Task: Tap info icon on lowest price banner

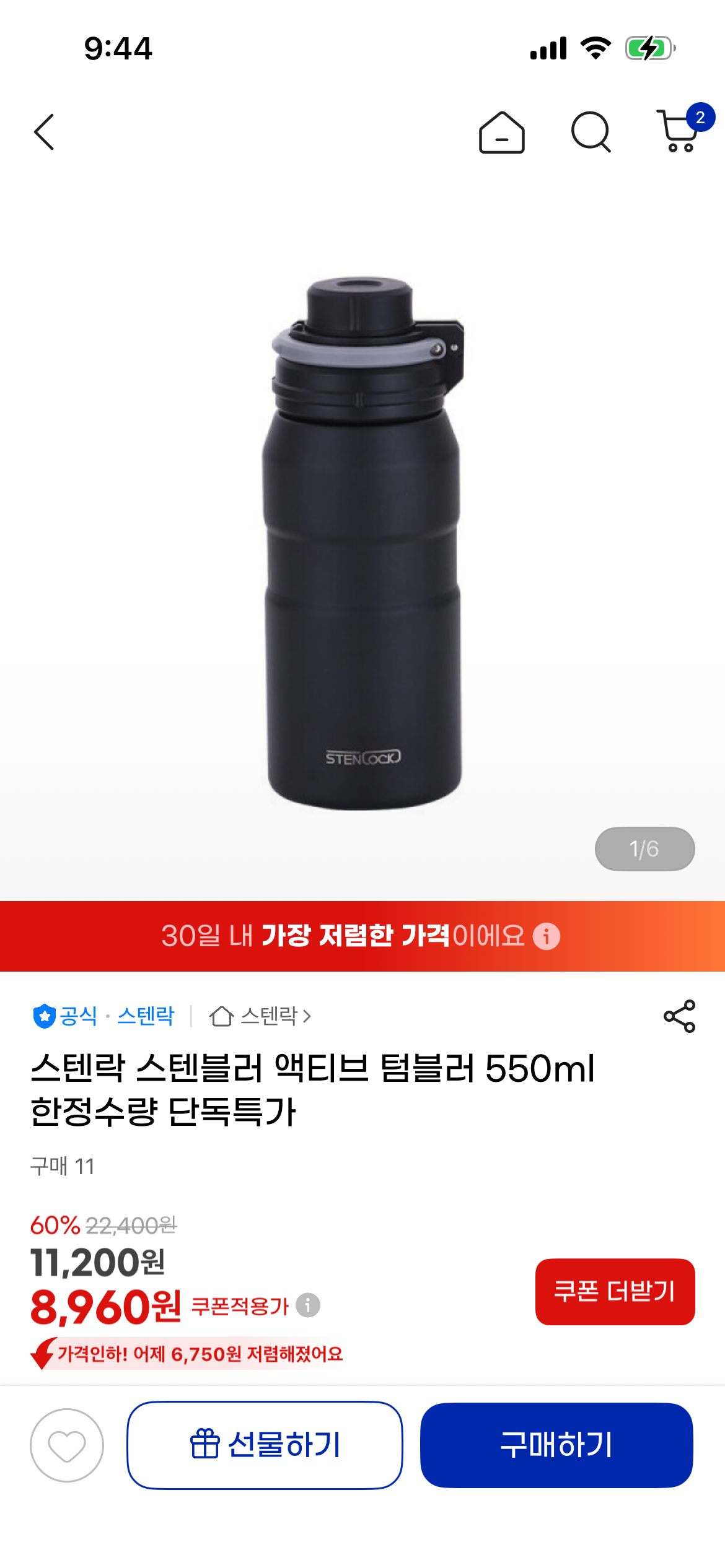Action: click(x=547, y=936)
